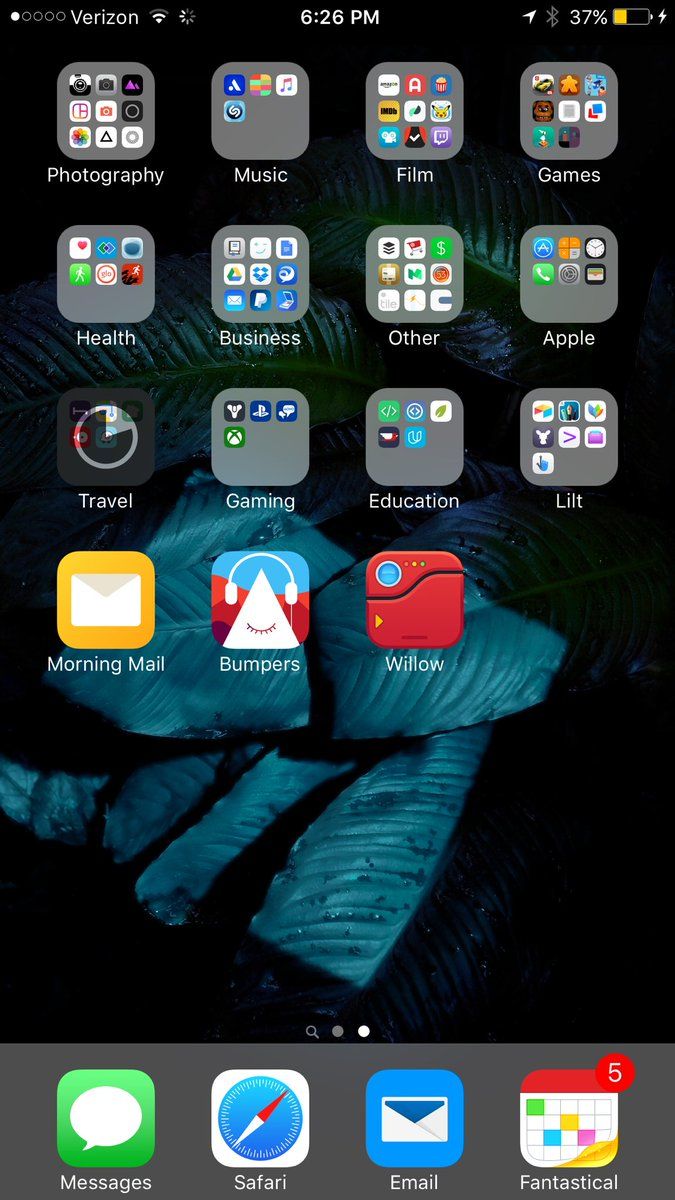Open the Film folder
The height and width of the screenshot is (1200, 675).
[x=414, y=111]
